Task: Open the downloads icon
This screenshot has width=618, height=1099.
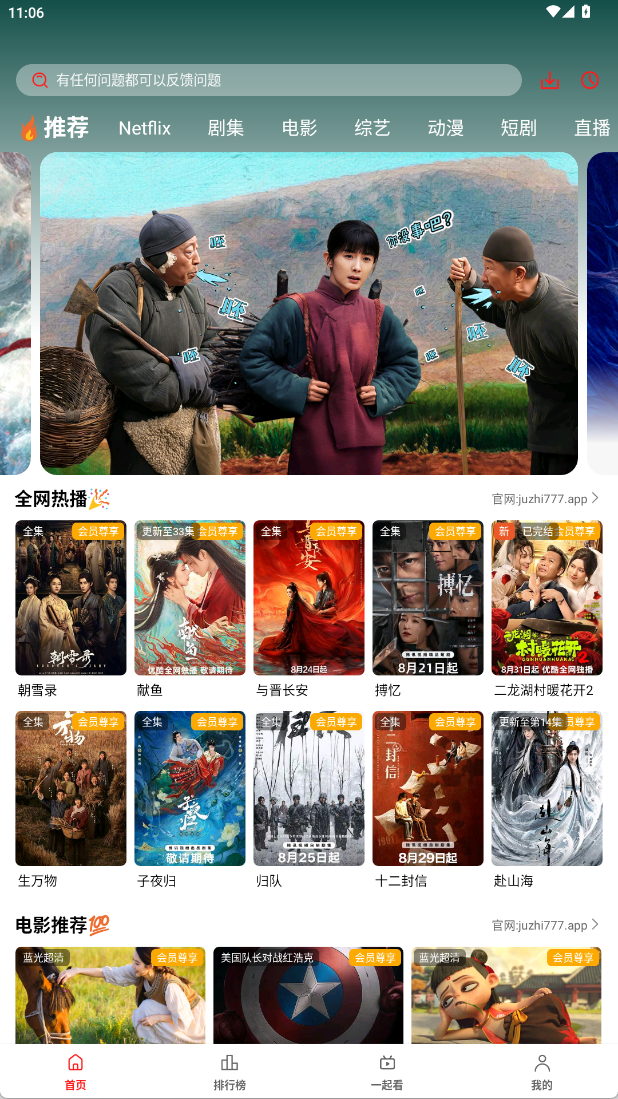Action: tap(550, 81)
